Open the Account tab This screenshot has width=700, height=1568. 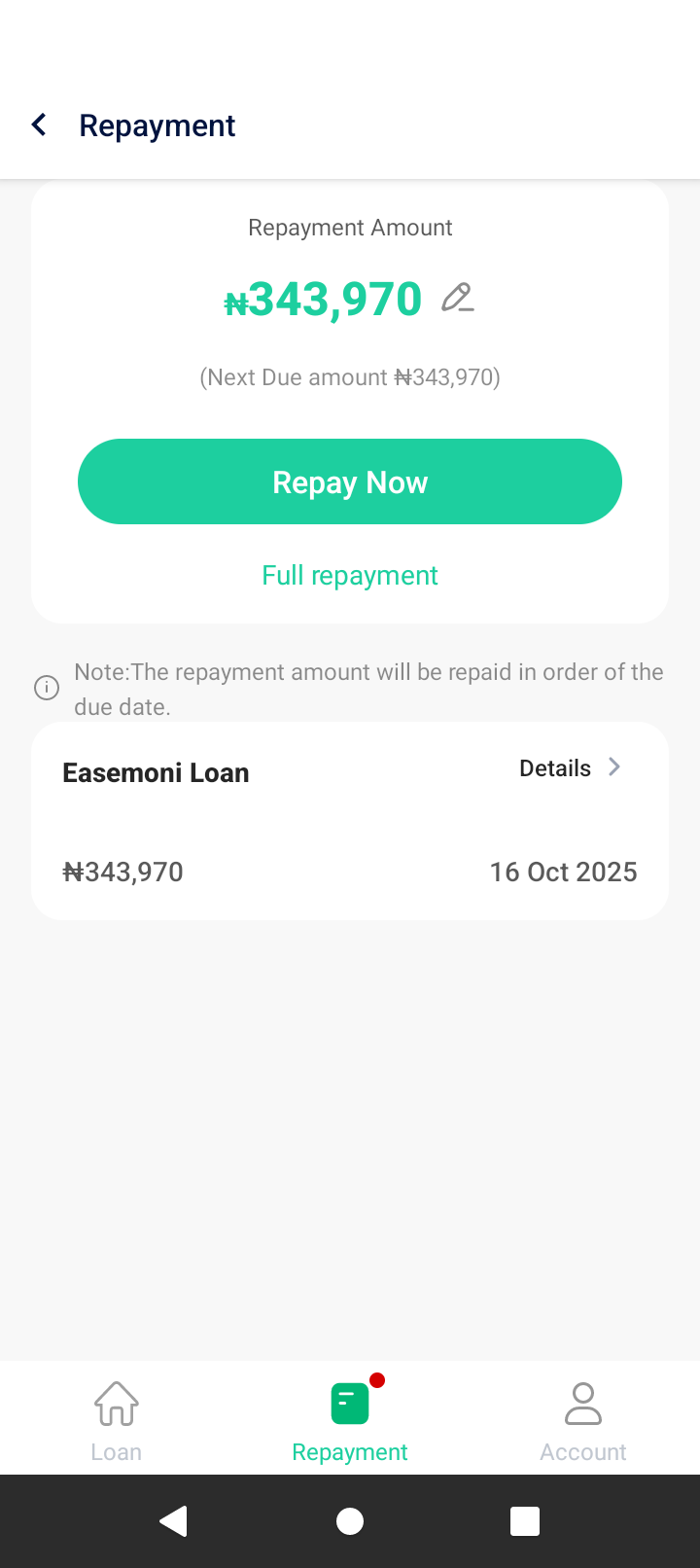pos(583,1420)
